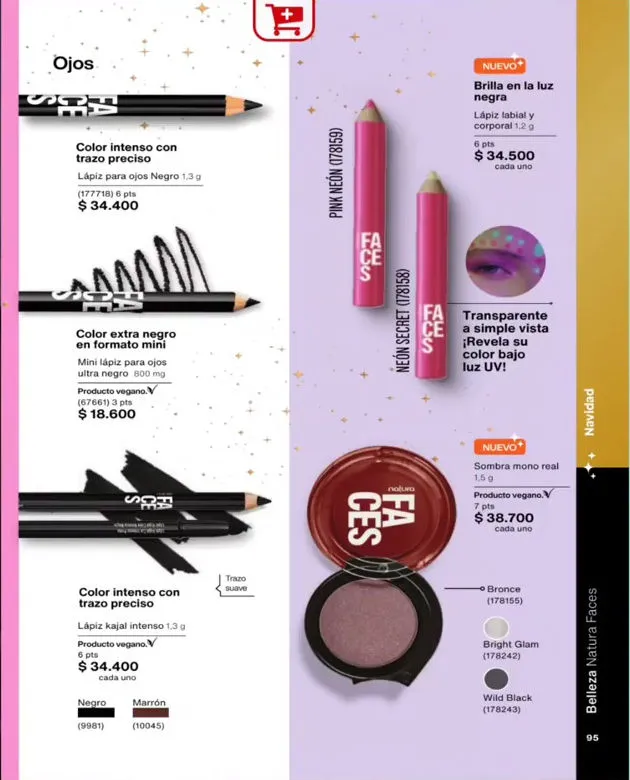This screenshot has width=630, height=780.
Task: Tap the add-to-cart shopping cart icon
Action: (x=285, y=18)
